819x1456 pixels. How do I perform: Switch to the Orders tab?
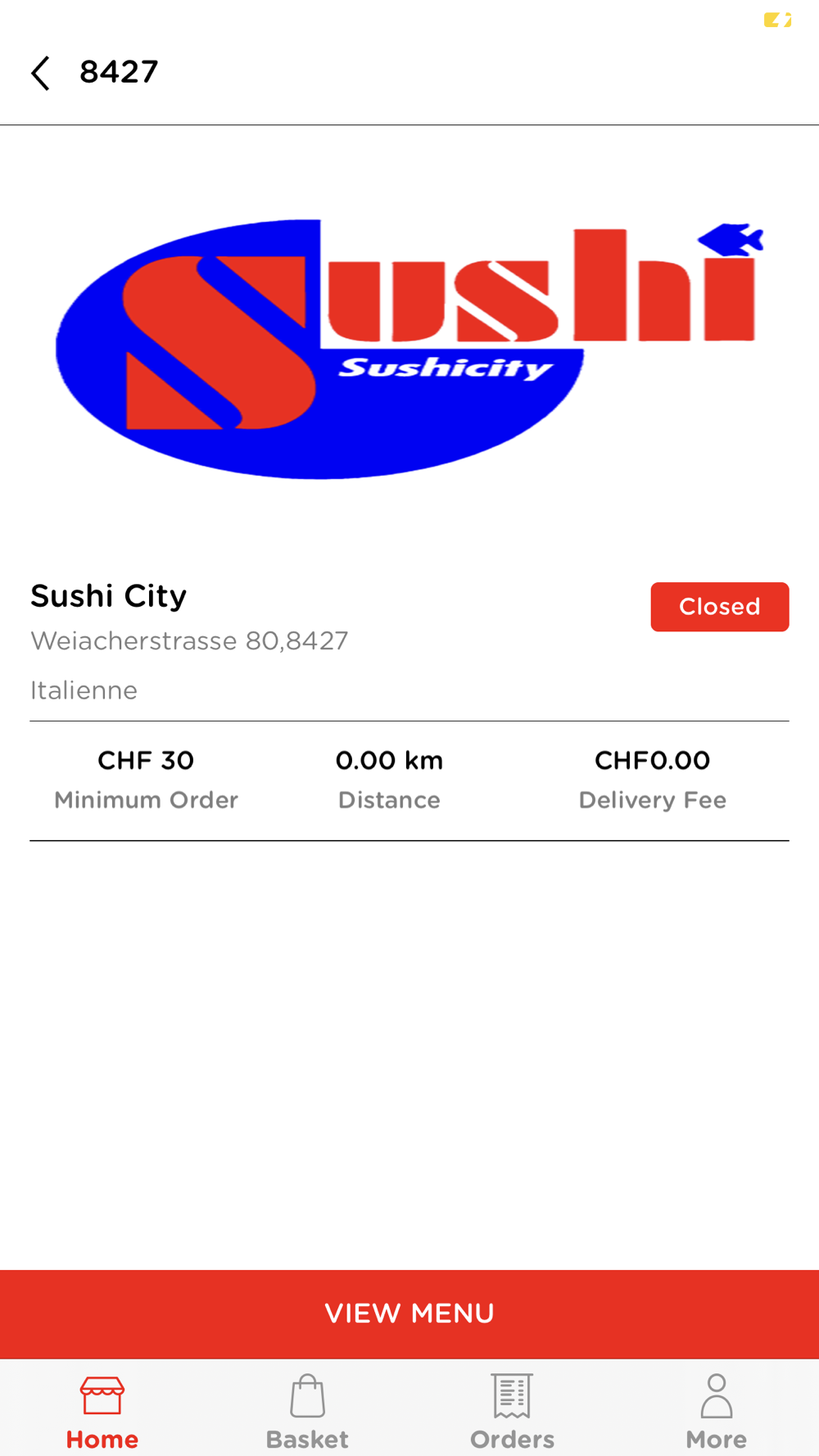pos(512,1412)
